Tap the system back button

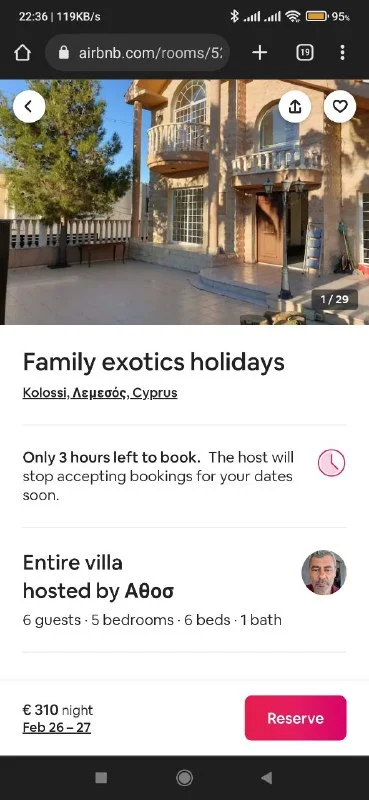pyautogui.click(x=266, y=778)
